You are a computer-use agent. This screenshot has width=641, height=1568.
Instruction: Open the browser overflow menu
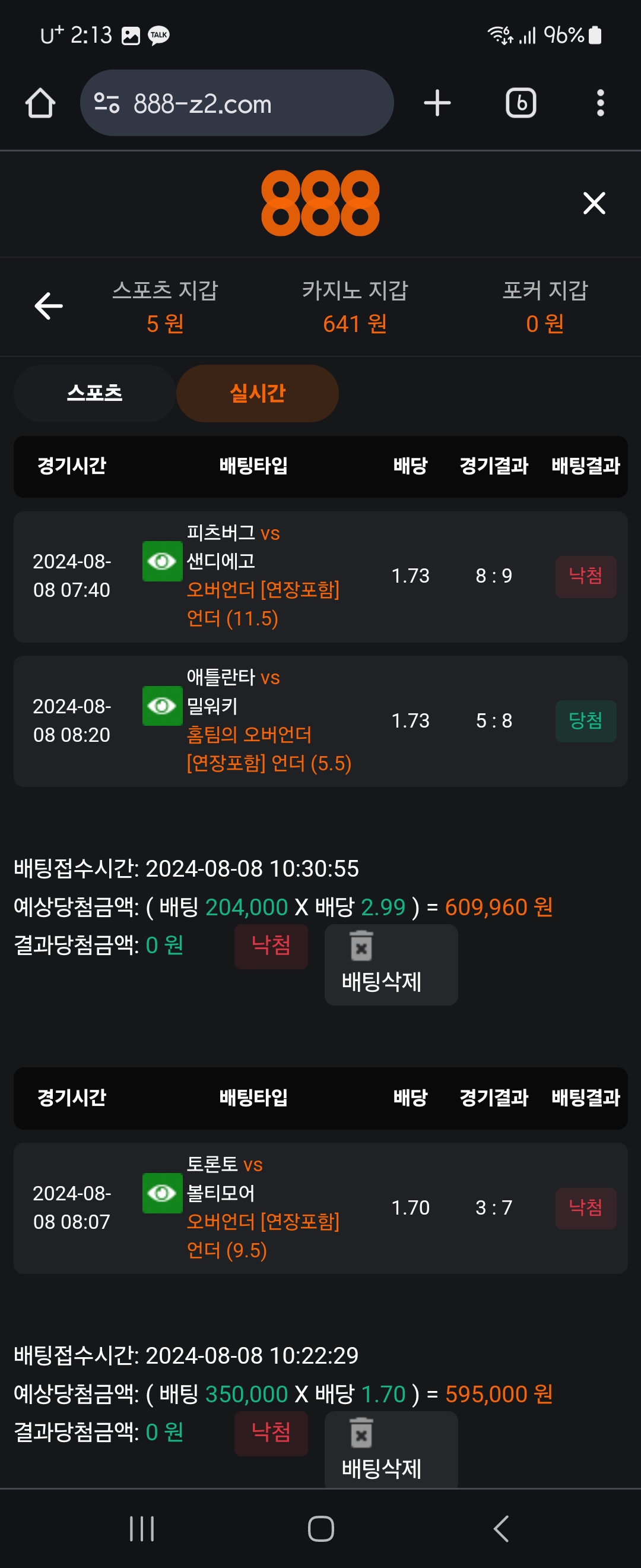click(x=599, y=103)
